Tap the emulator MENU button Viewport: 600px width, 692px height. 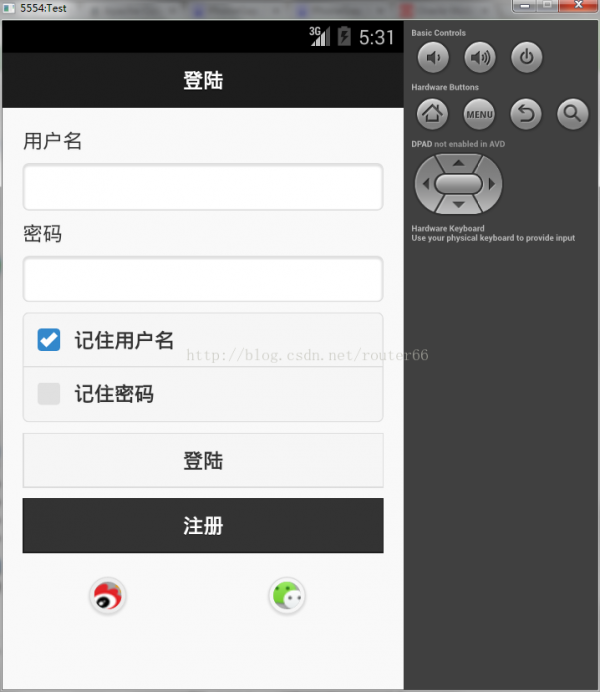pos(479,114)
